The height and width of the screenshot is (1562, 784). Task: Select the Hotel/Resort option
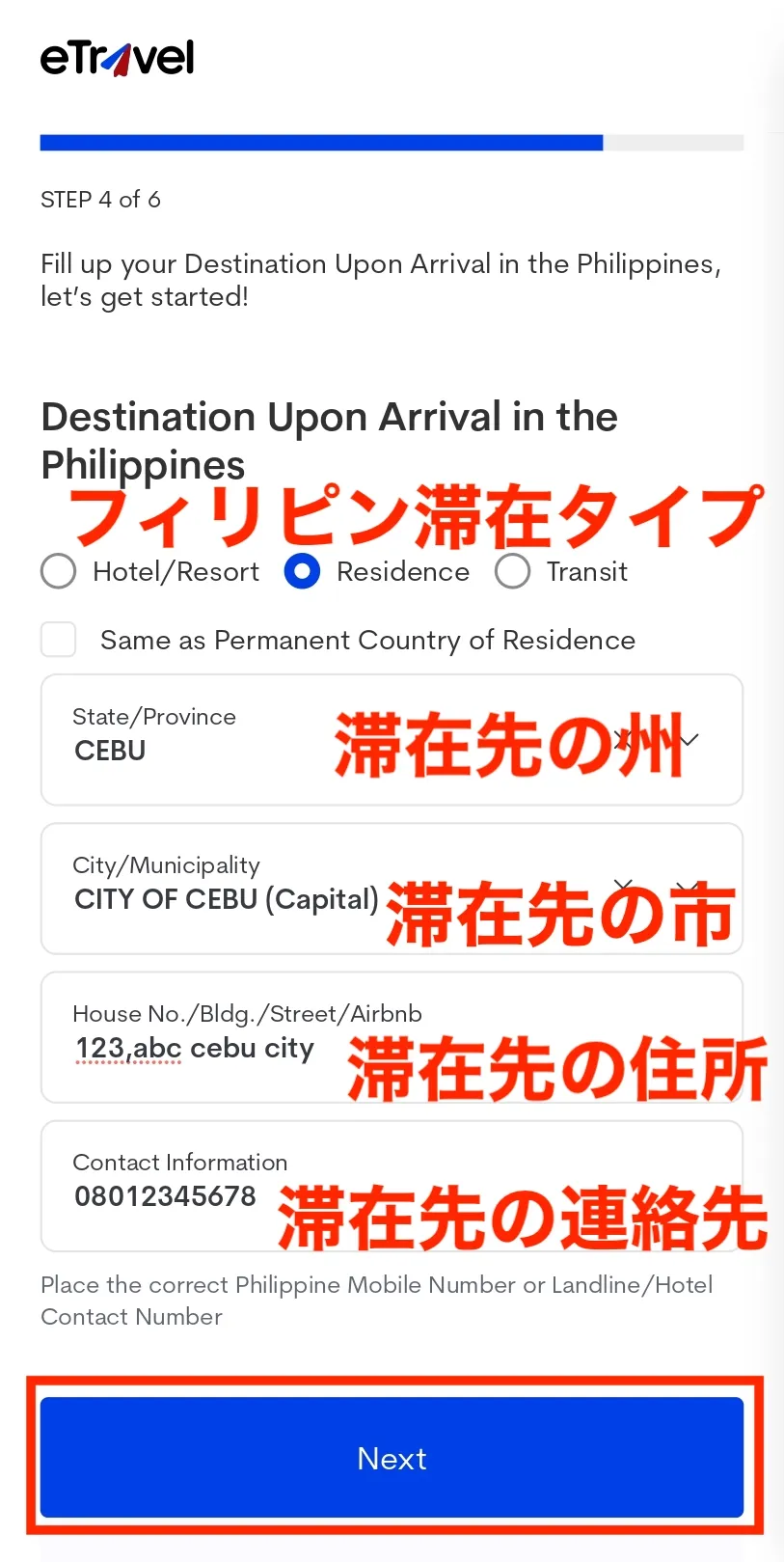point(58,571)
